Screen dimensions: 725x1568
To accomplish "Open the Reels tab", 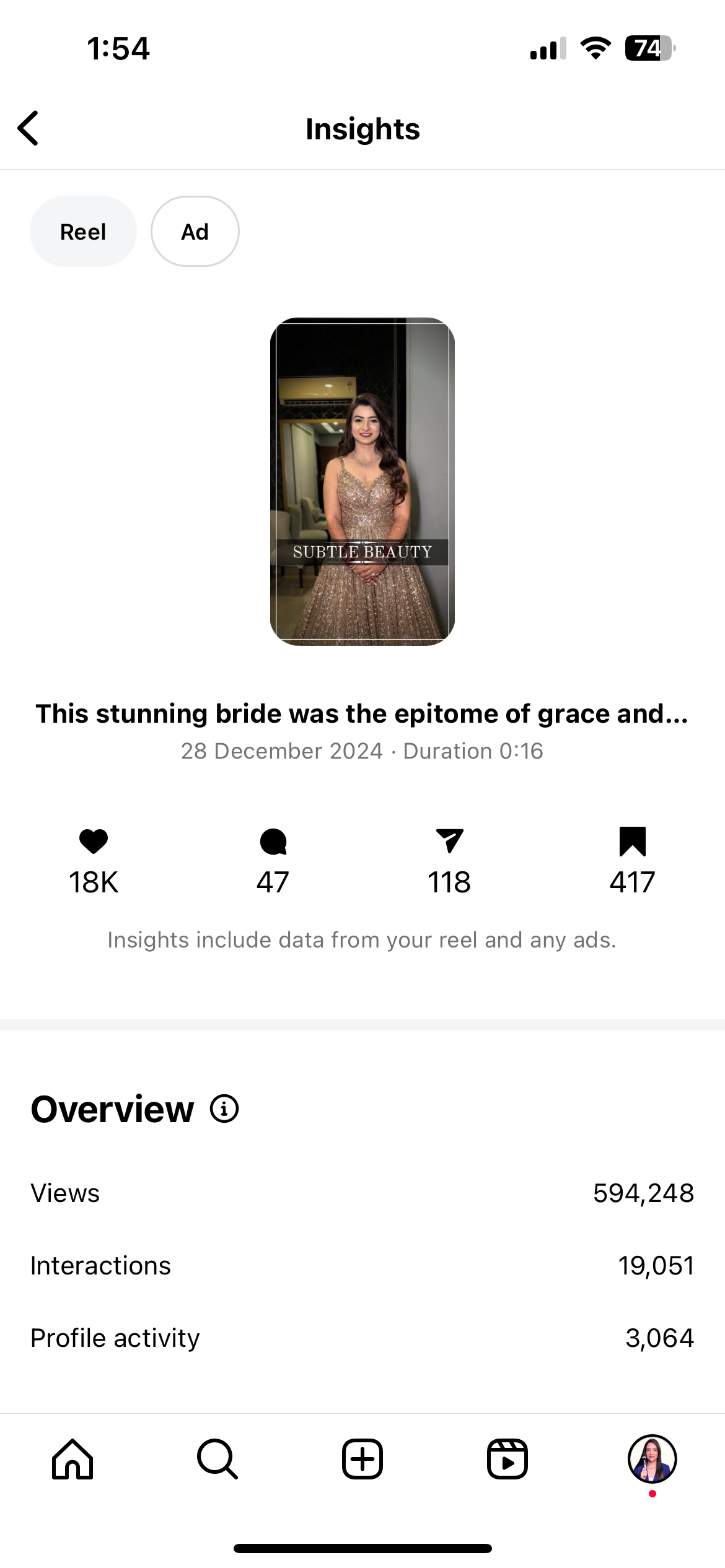I will (x=507, y=1459).
